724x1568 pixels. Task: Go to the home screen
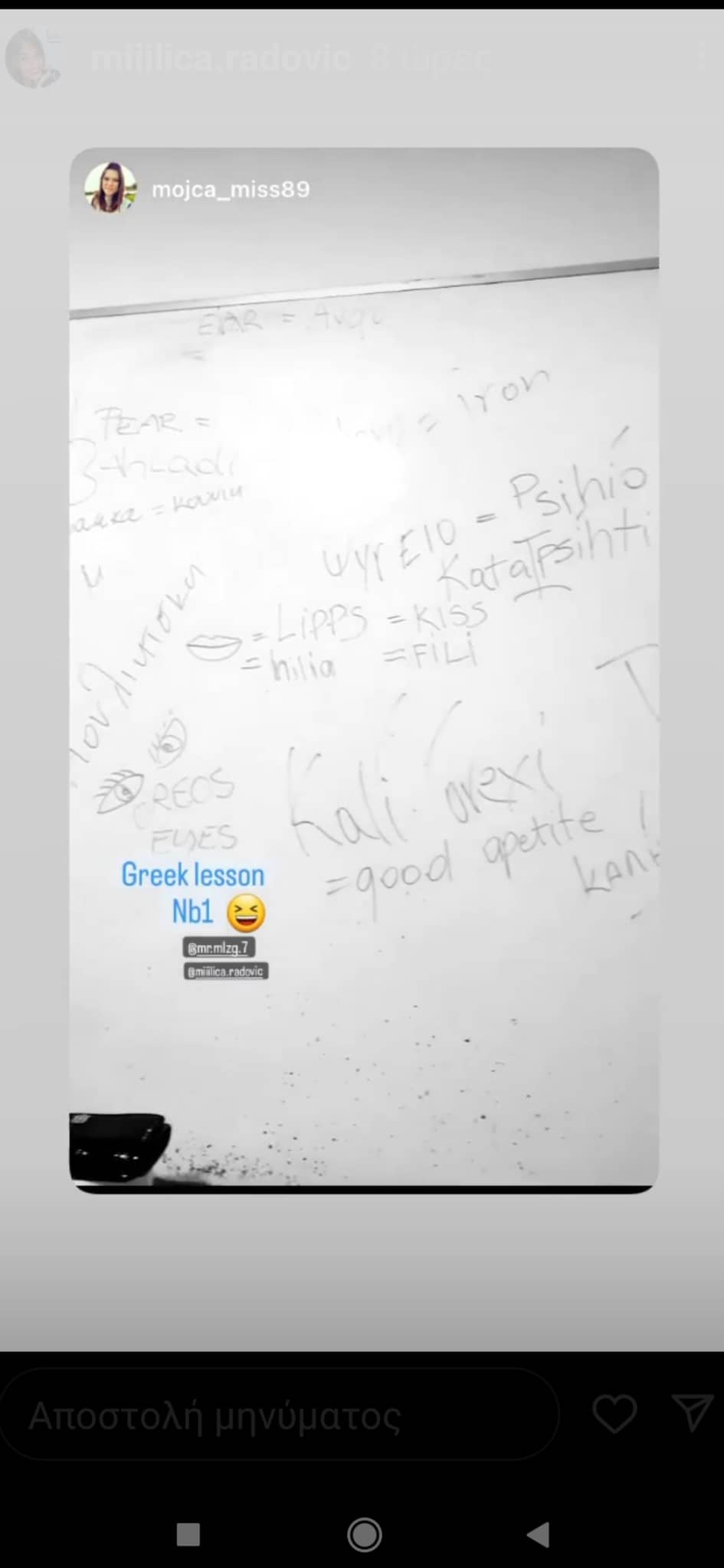point(364,1534)
